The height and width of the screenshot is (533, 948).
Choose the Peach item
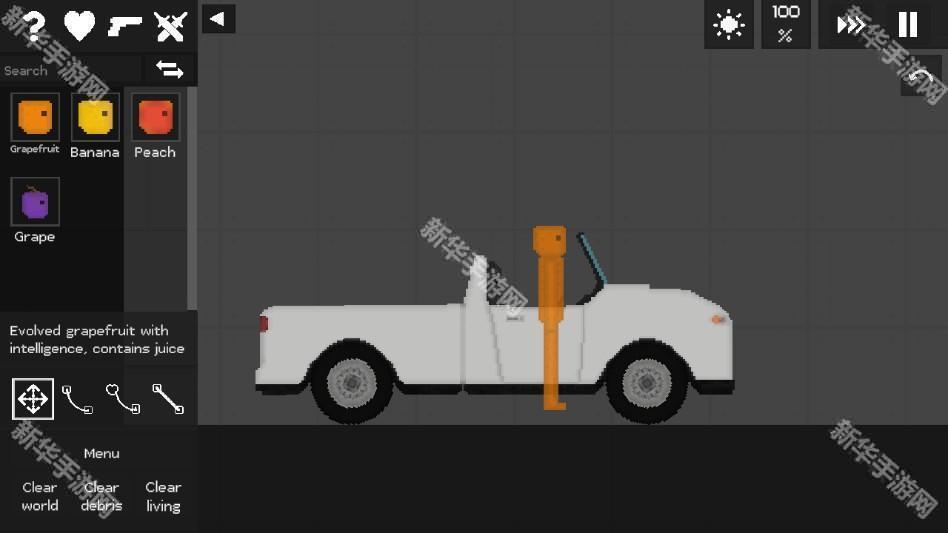pyautogui.click(x=155, y=118)
